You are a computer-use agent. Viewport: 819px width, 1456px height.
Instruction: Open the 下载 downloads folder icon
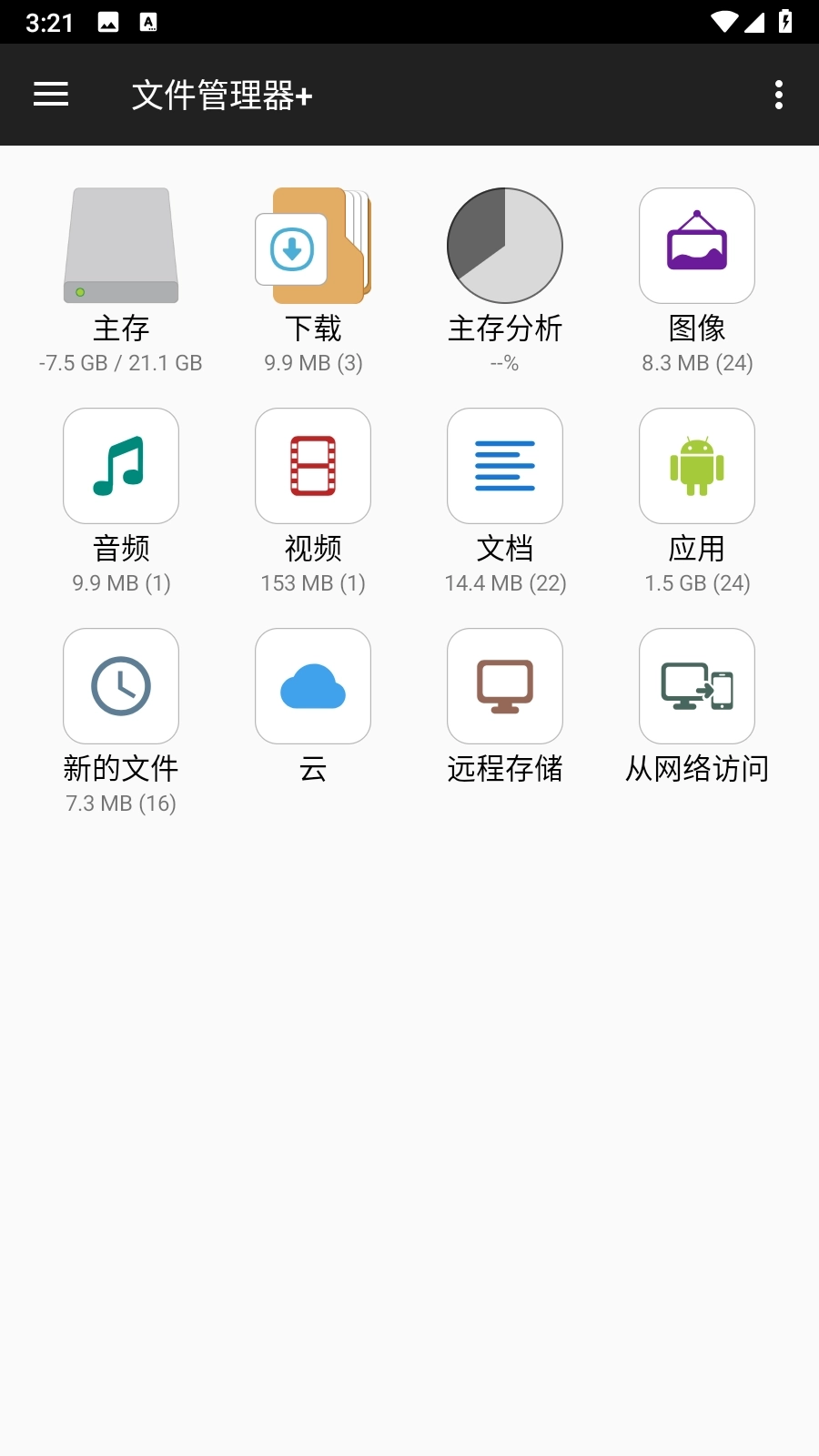313,246
